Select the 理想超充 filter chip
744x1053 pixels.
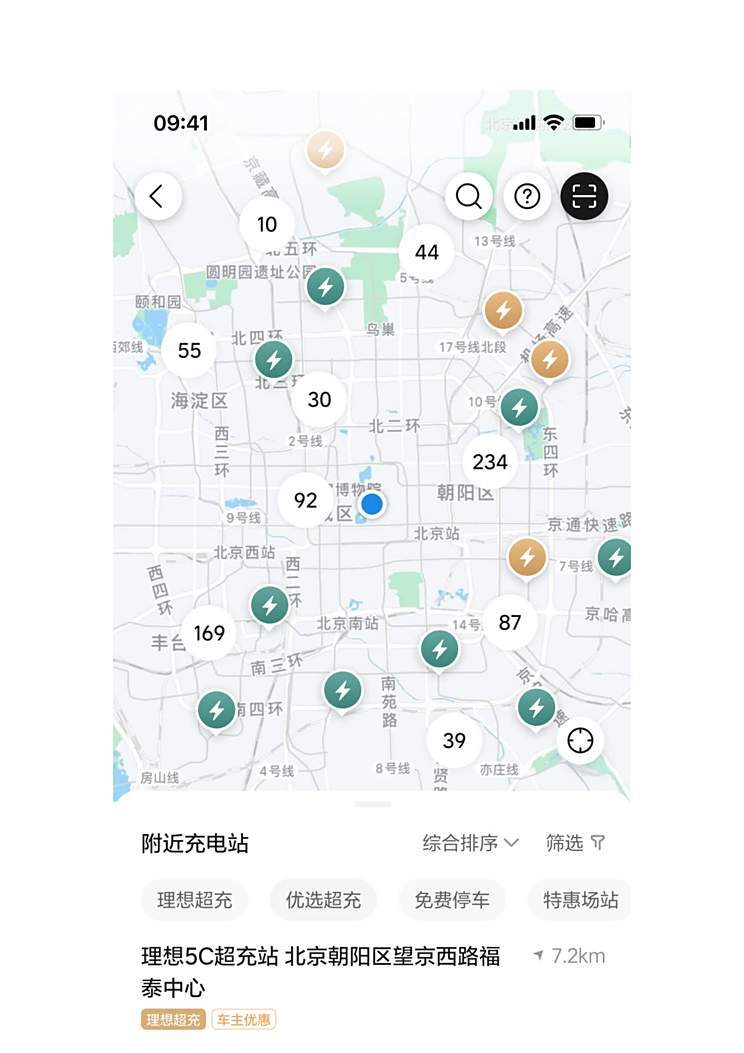click(194, 900)
